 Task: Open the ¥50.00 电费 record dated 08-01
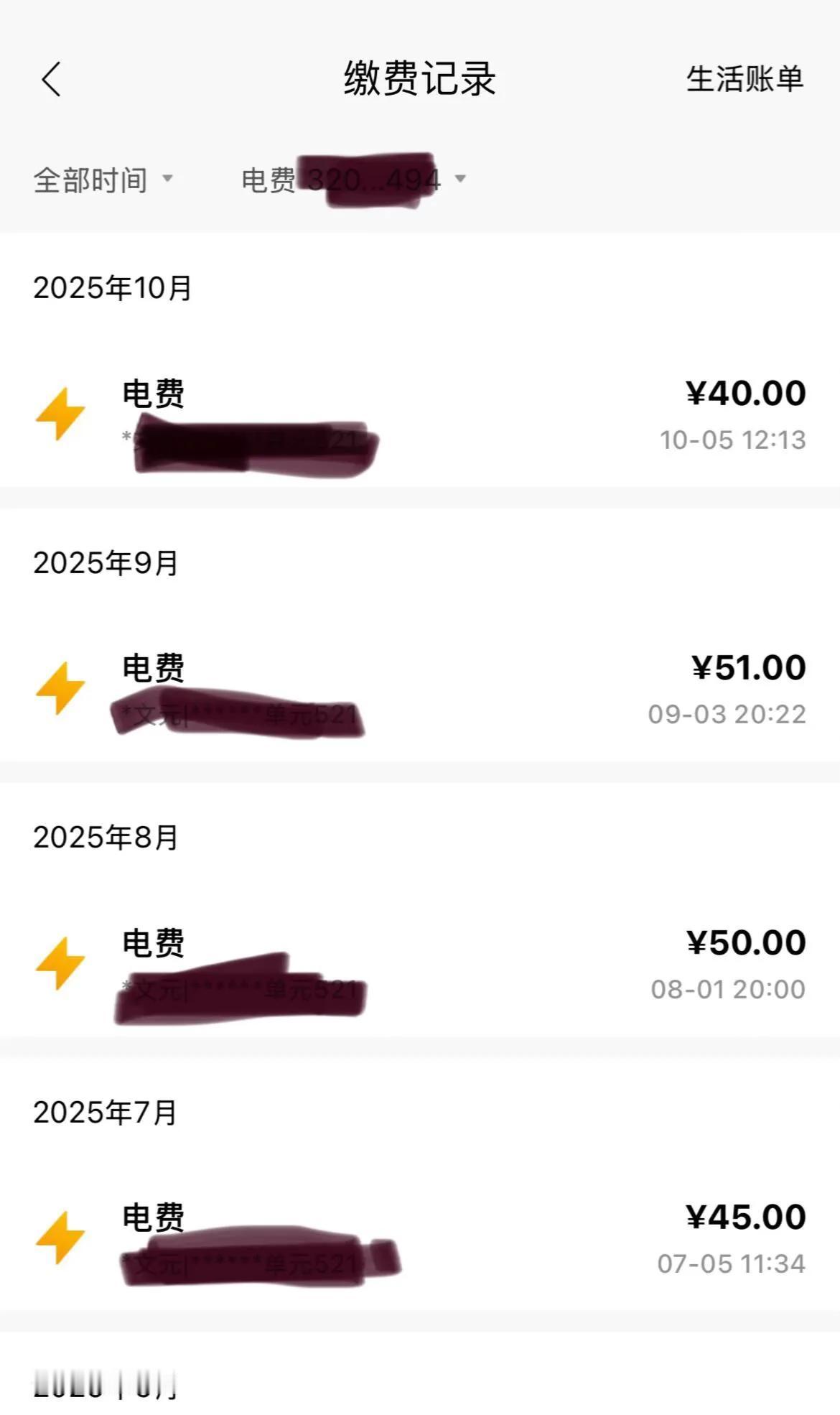(420, 965)
